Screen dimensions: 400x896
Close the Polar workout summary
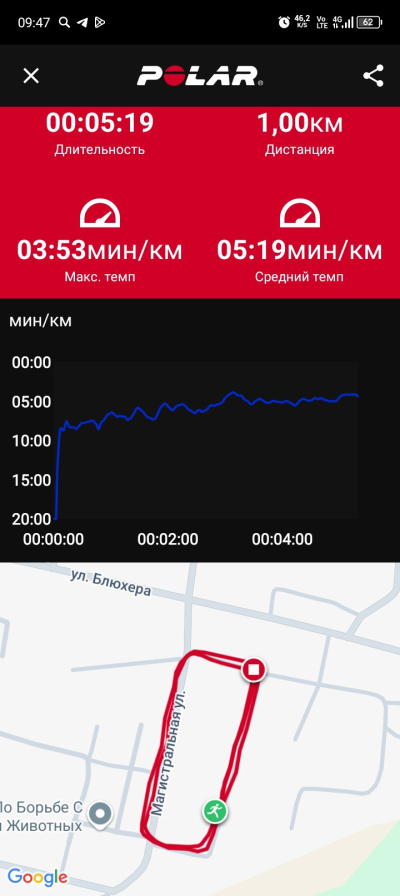[31, 75]
